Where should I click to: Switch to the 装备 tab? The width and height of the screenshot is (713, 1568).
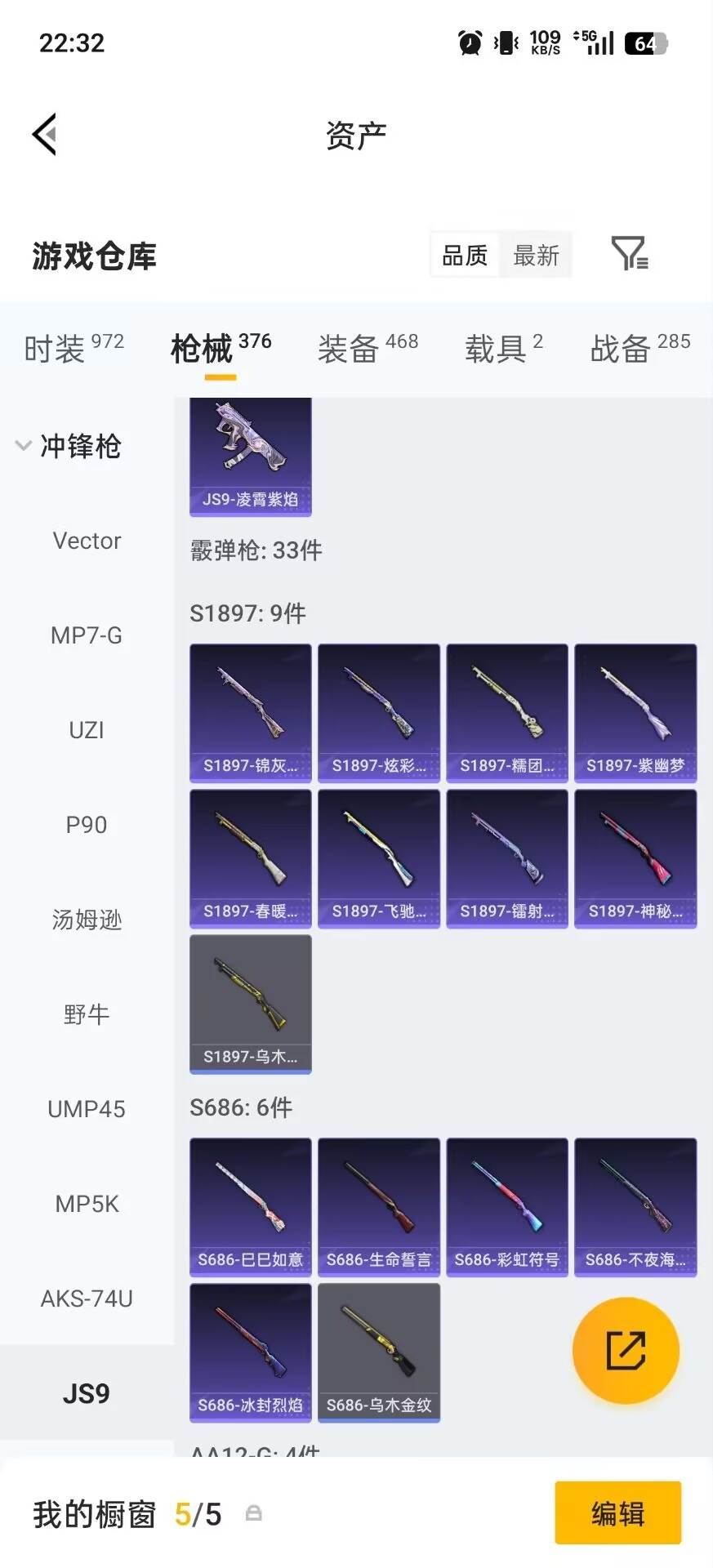(368, 348)
